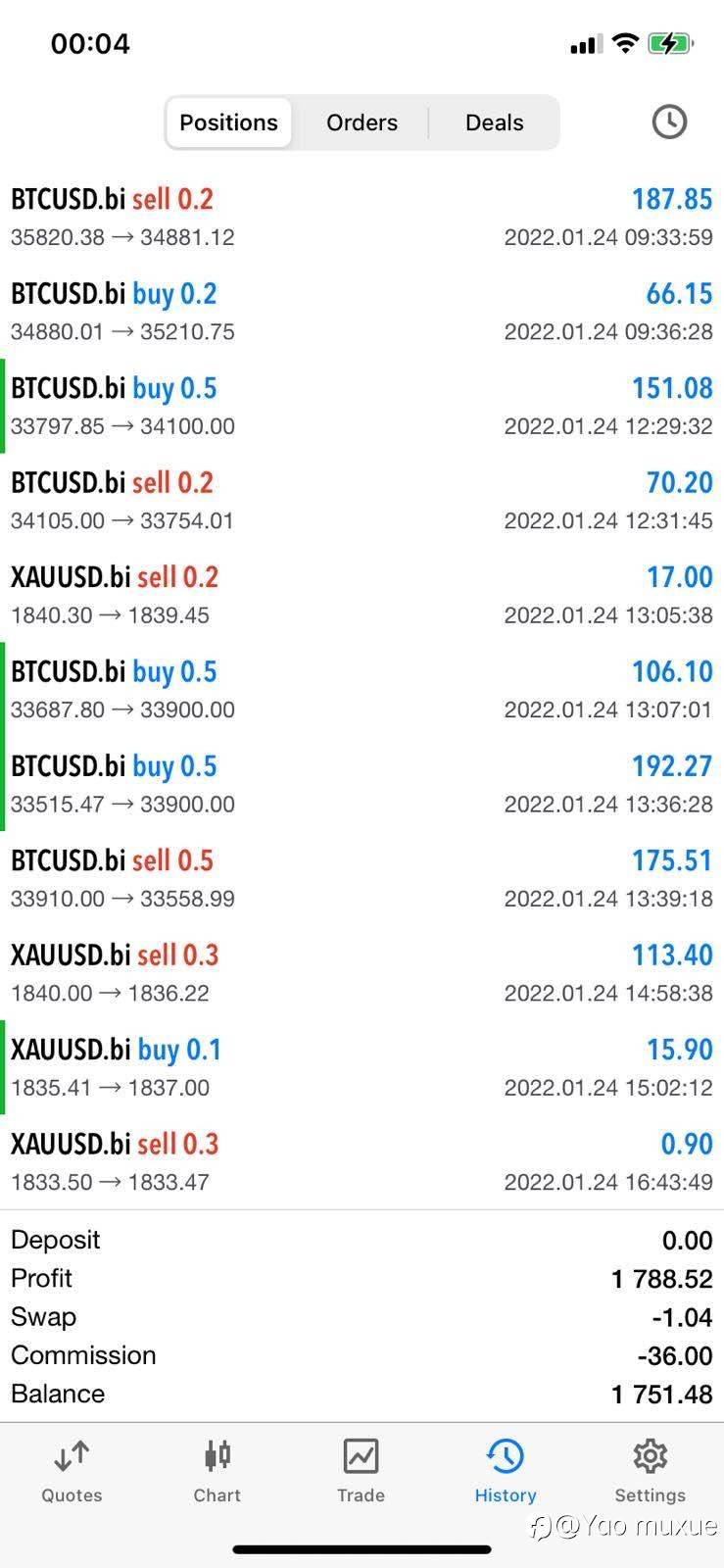
Task: Expand BTCUSD buy 0.5 position with profit 106.10
Action: click(x=362, y=690)
